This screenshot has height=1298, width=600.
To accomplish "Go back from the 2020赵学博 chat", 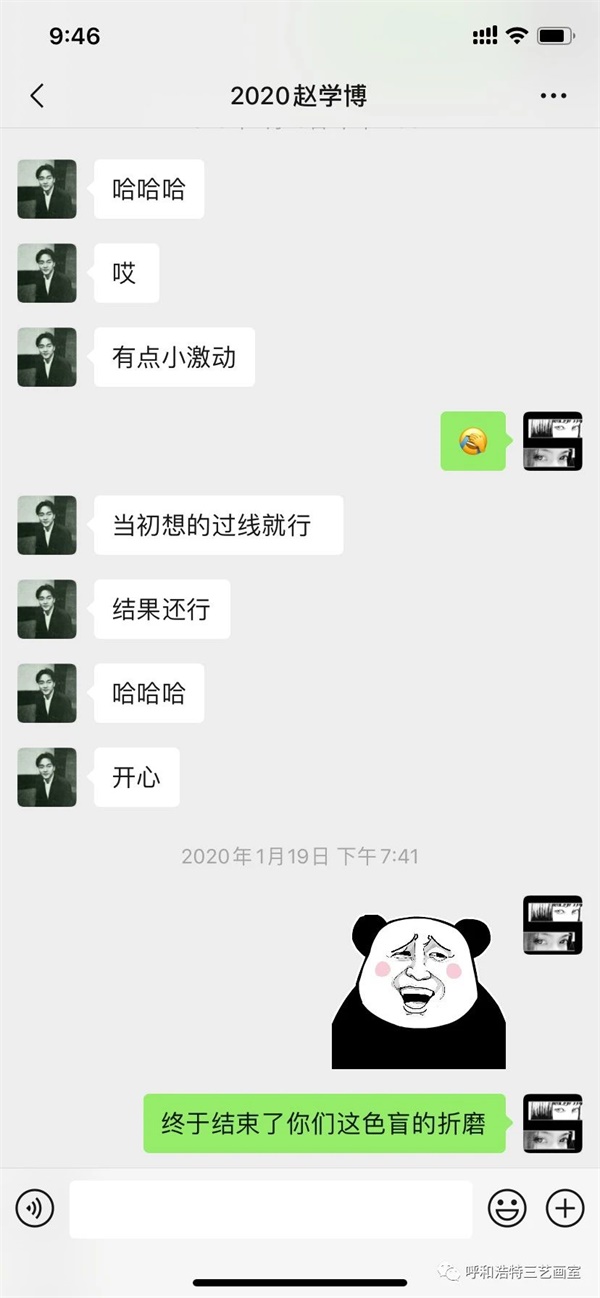I will tap(37, 96).
